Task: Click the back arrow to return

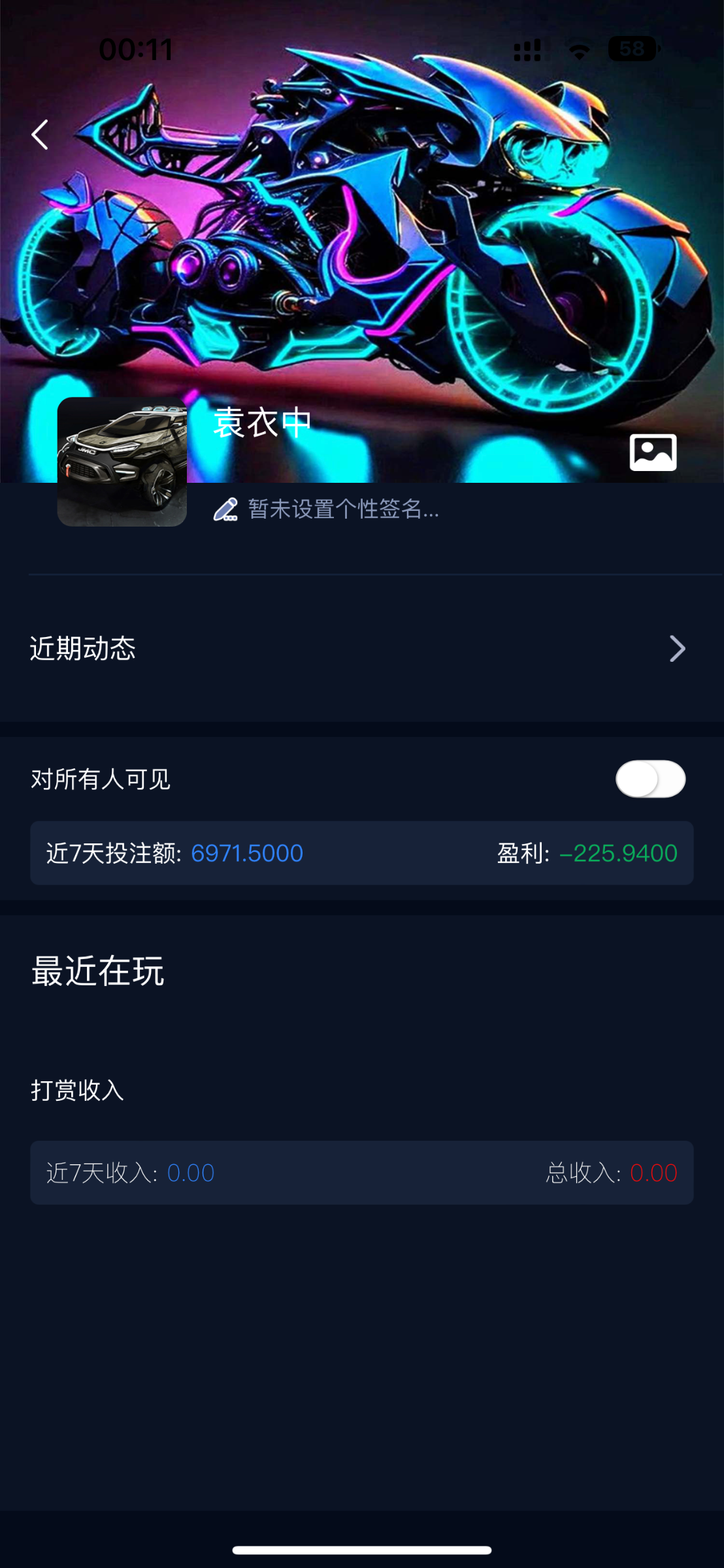Action: point(39,135)
